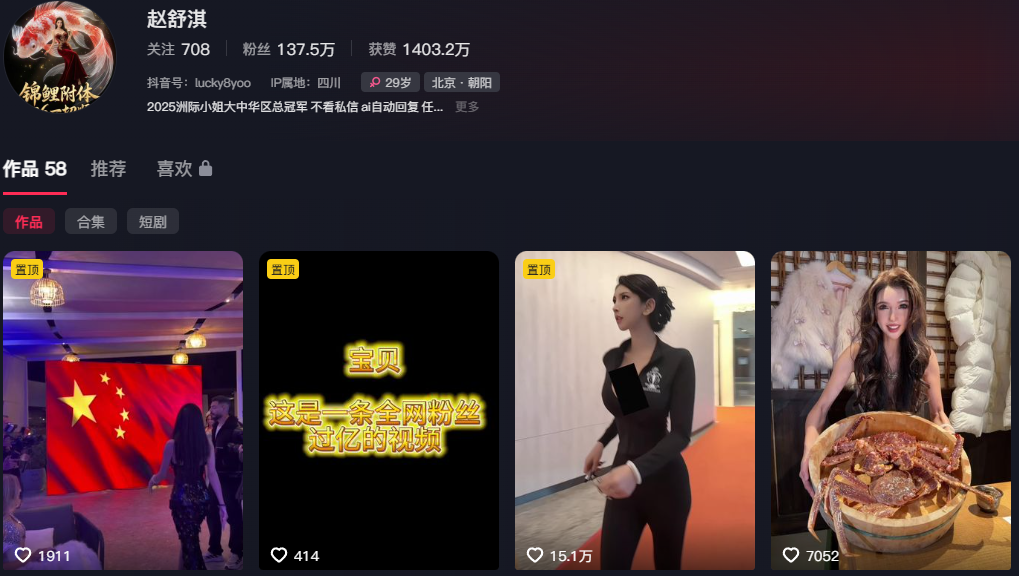Open the pinned video with 15.1万 likes
The width and height of the screenshot is (1019, 576).
click(x=635, y=410)
